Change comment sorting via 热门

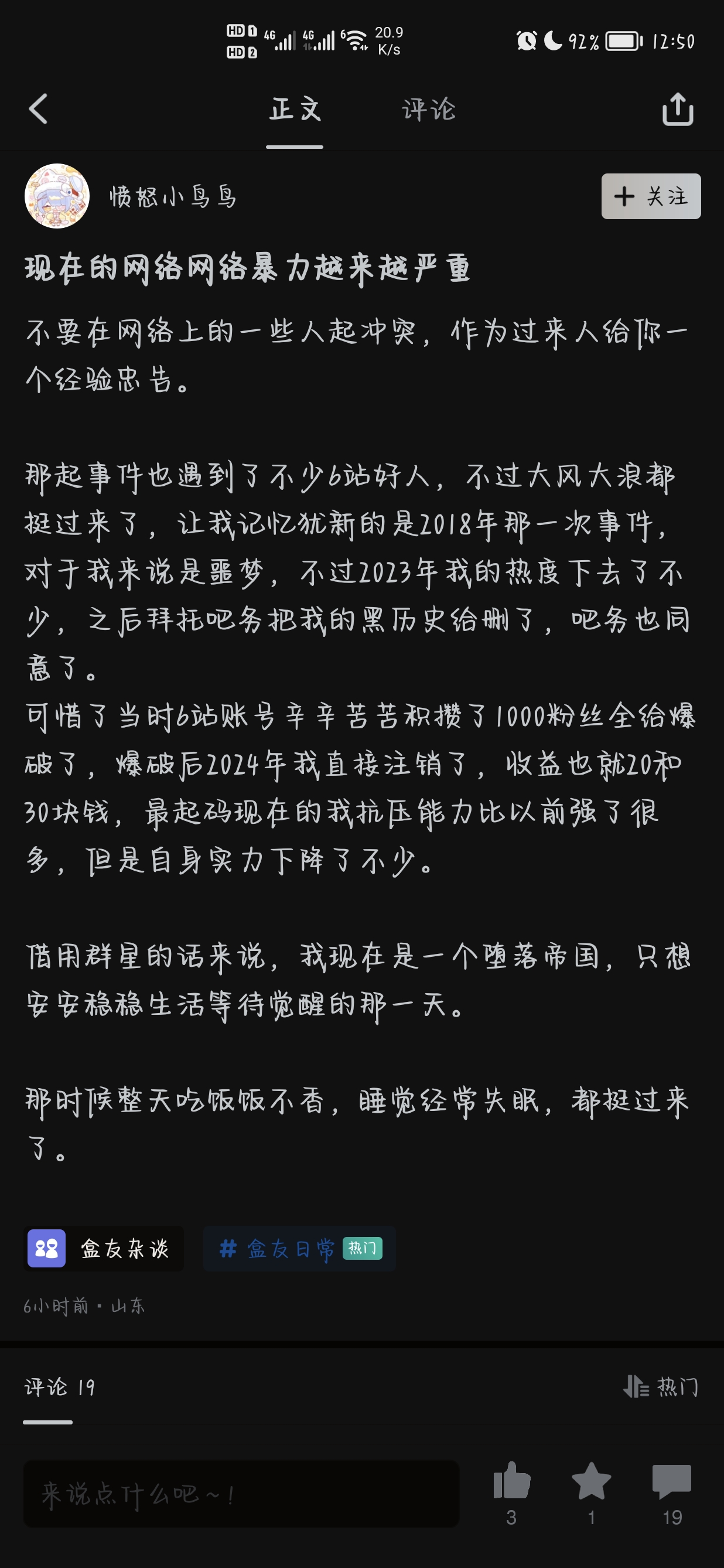[x=661, y=1387]
